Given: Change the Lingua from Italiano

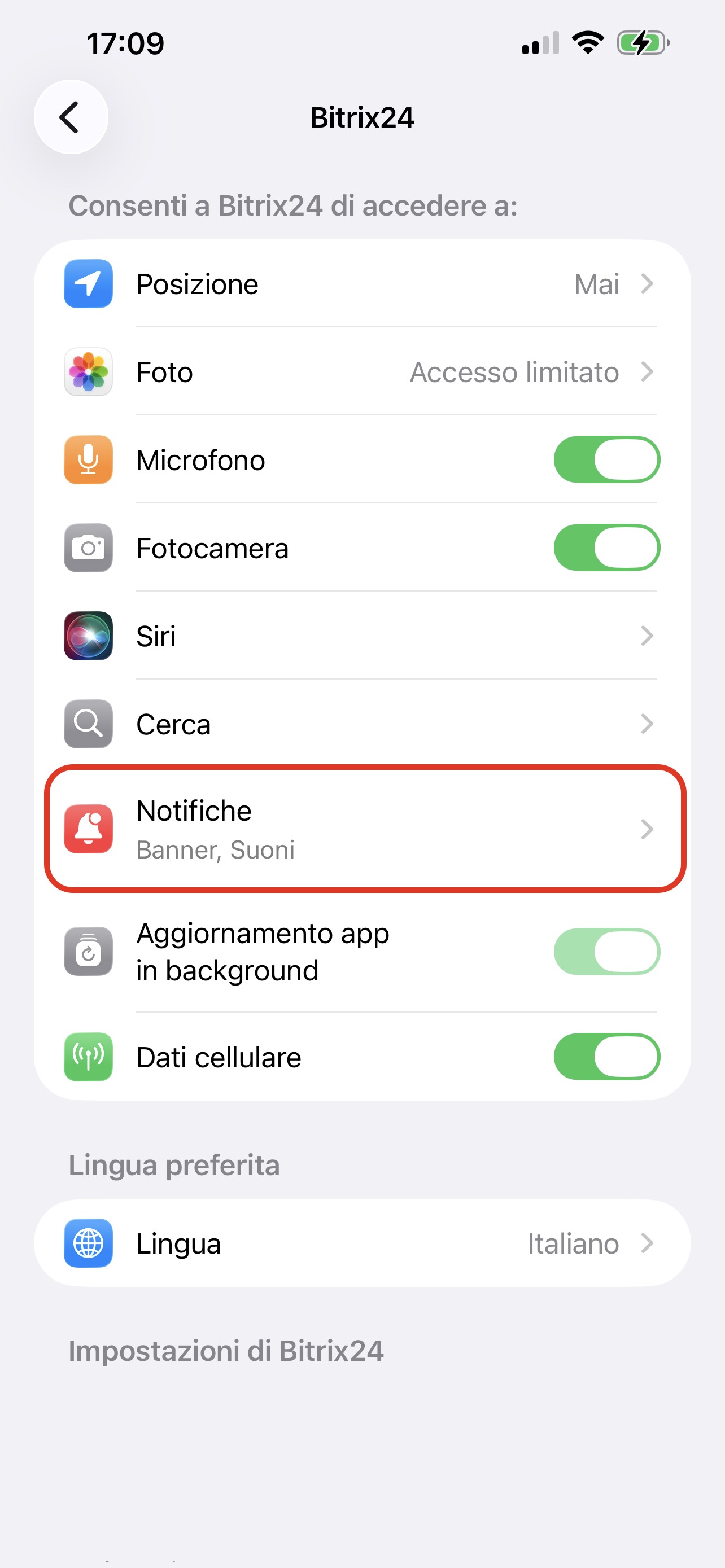Looking at the screenshot, I should point(362,1243).
